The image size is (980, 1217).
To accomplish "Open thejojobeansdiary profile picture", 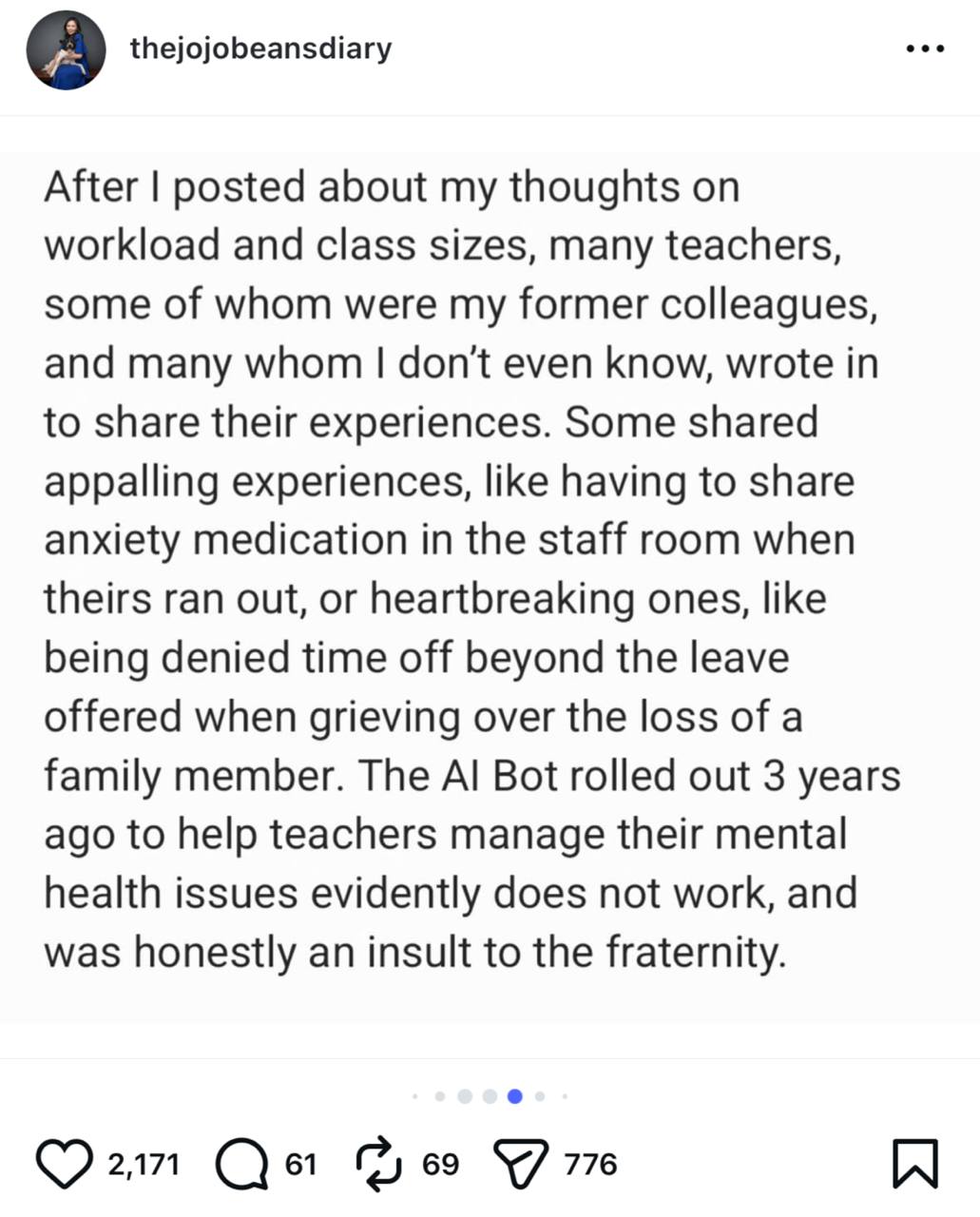I will (x=66, y=49).
